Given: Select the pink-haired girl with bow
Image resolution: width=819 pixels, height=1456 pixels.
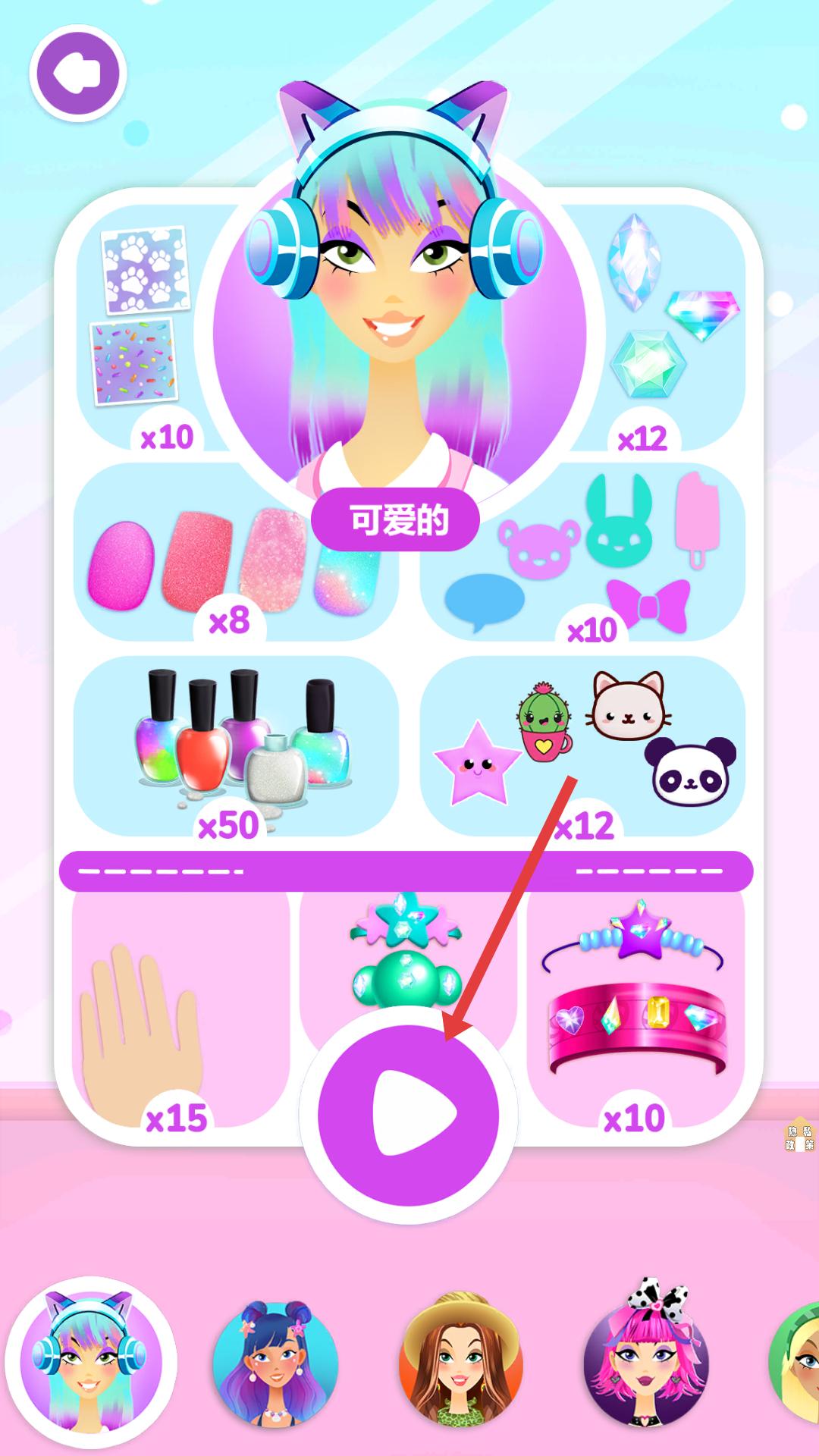Looking at the screenshot, I should (645, 1363).
